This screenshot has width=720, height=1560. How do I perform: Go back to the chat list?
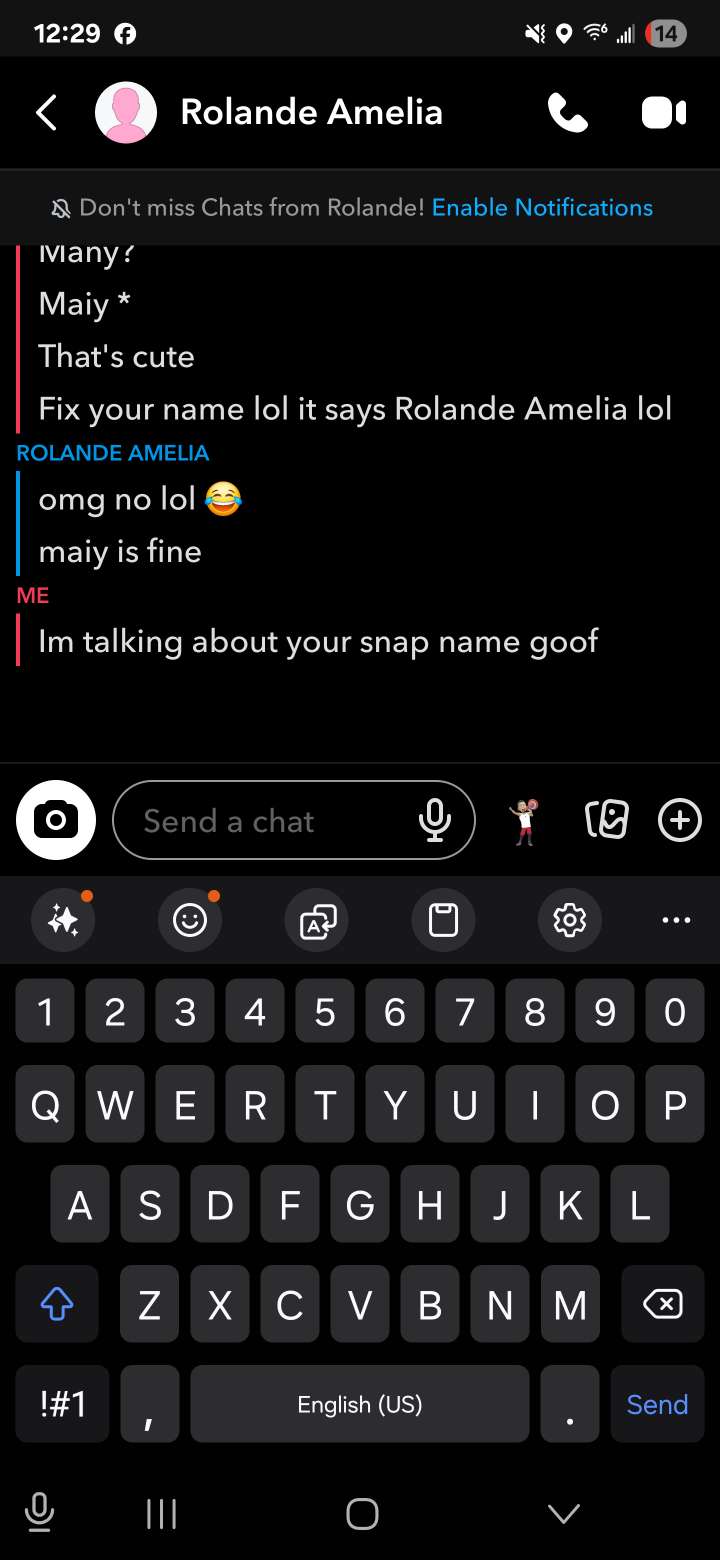[46, 112]
